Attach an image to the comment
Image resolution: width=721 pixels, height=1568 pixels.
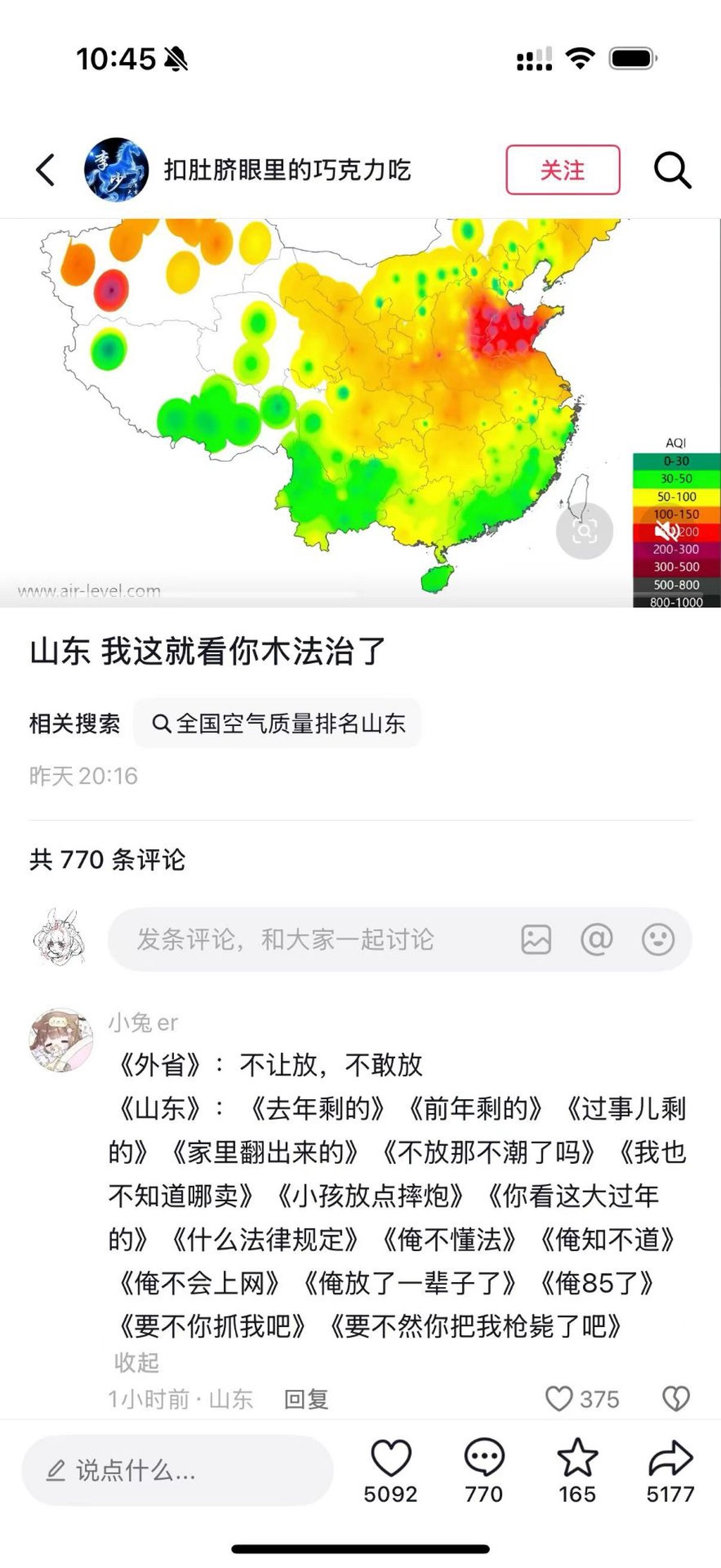(x=536, y=939)
